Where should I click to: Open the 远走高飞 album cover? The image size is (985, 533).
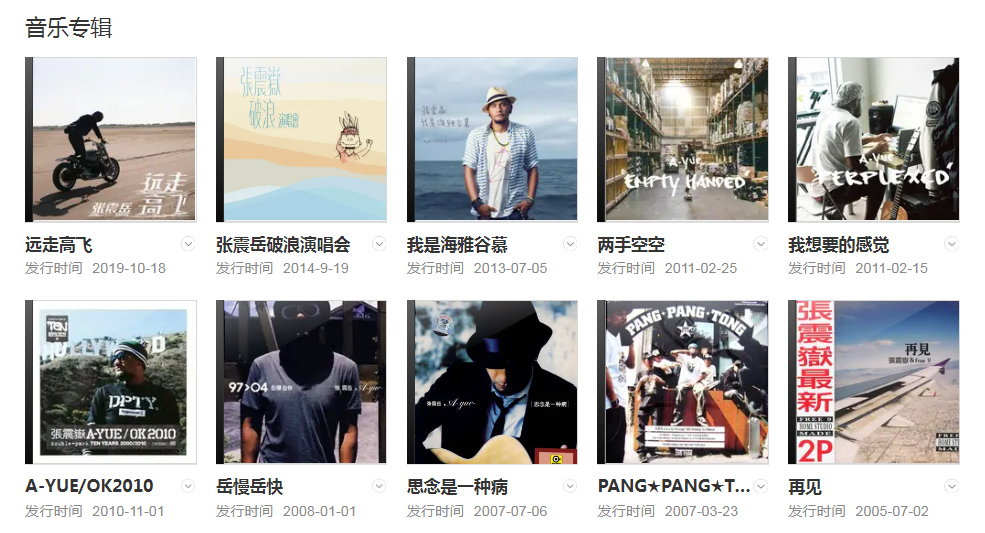111,139
